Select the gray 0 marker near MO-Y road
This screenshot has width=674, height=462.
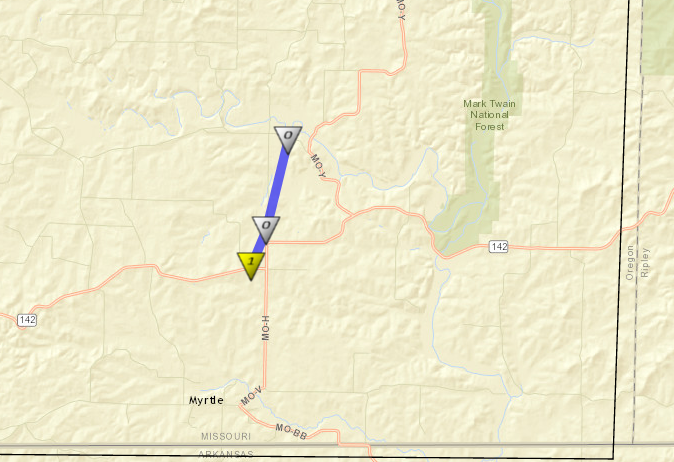[287, 137]
